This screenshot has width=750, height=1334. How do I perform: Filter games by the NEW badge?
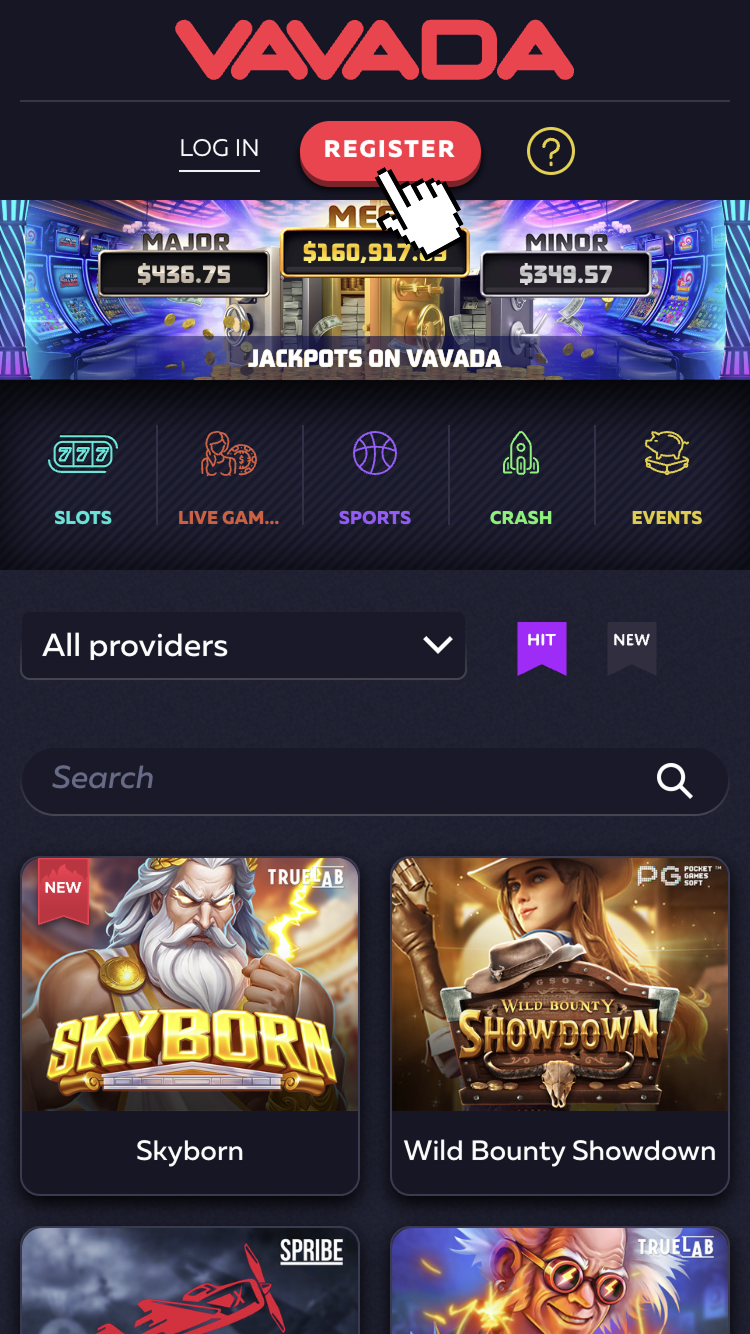(x=631, y=646)
